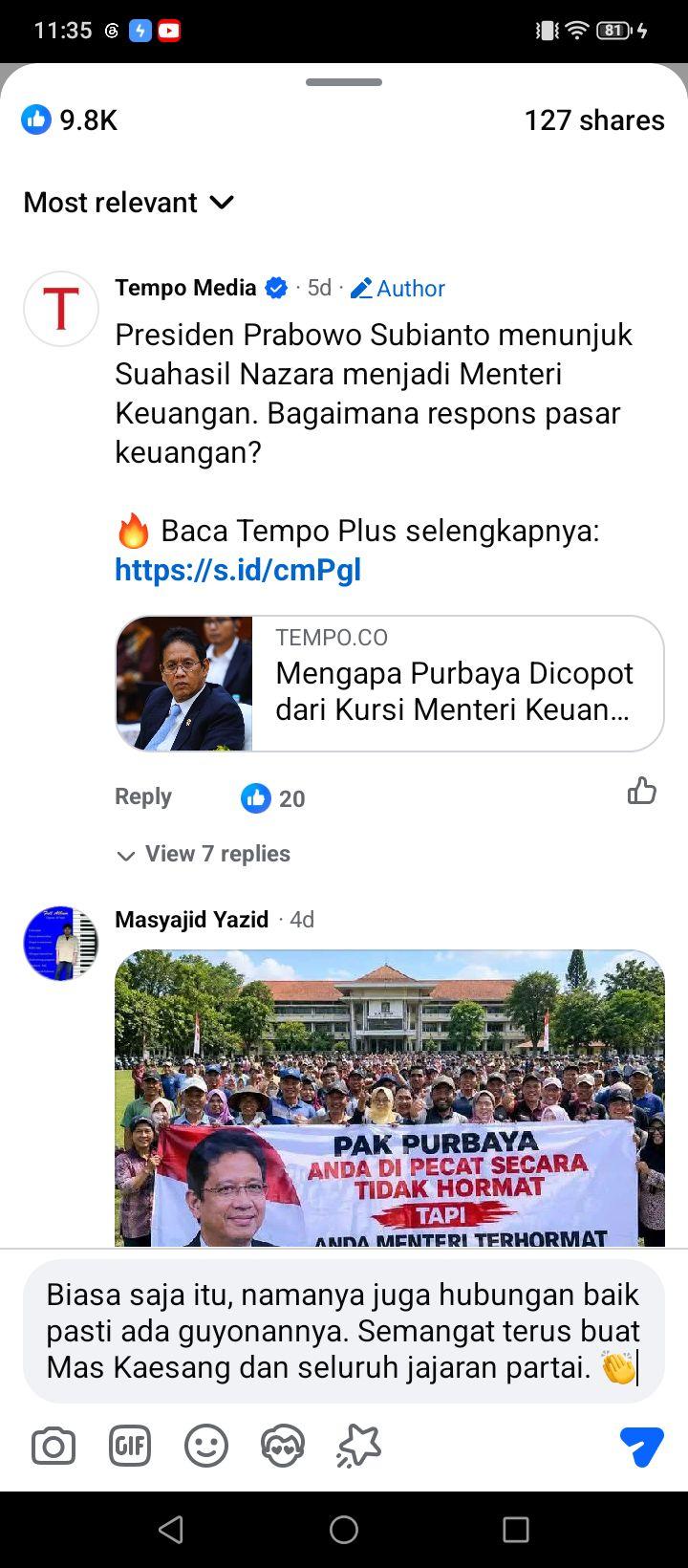The image size is (688, 1568).
Task: View the 9.8K reactions list
Action: click(x=69, y=120)
